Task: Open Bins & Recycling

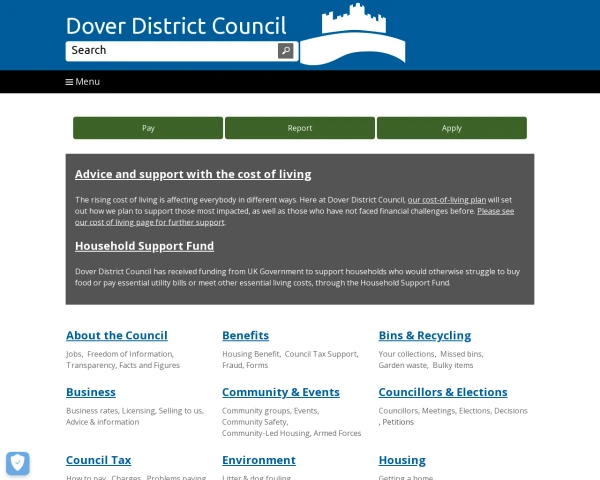Action: click(x=424, y=335)
